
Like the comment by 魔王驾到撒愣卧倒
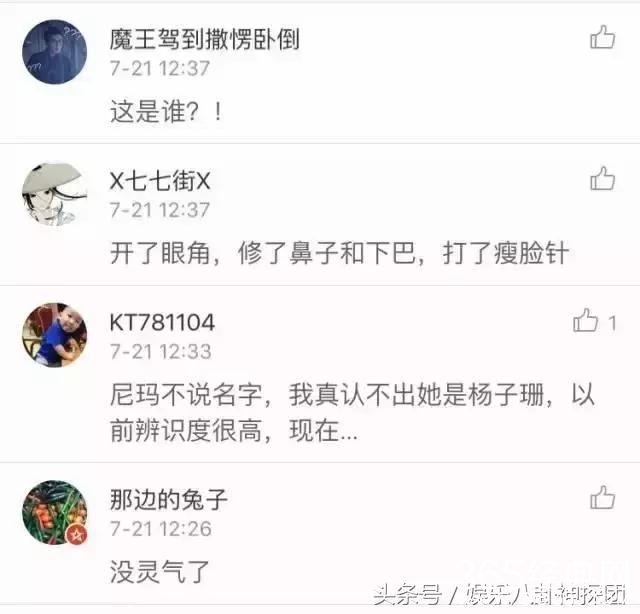[602, 38]
